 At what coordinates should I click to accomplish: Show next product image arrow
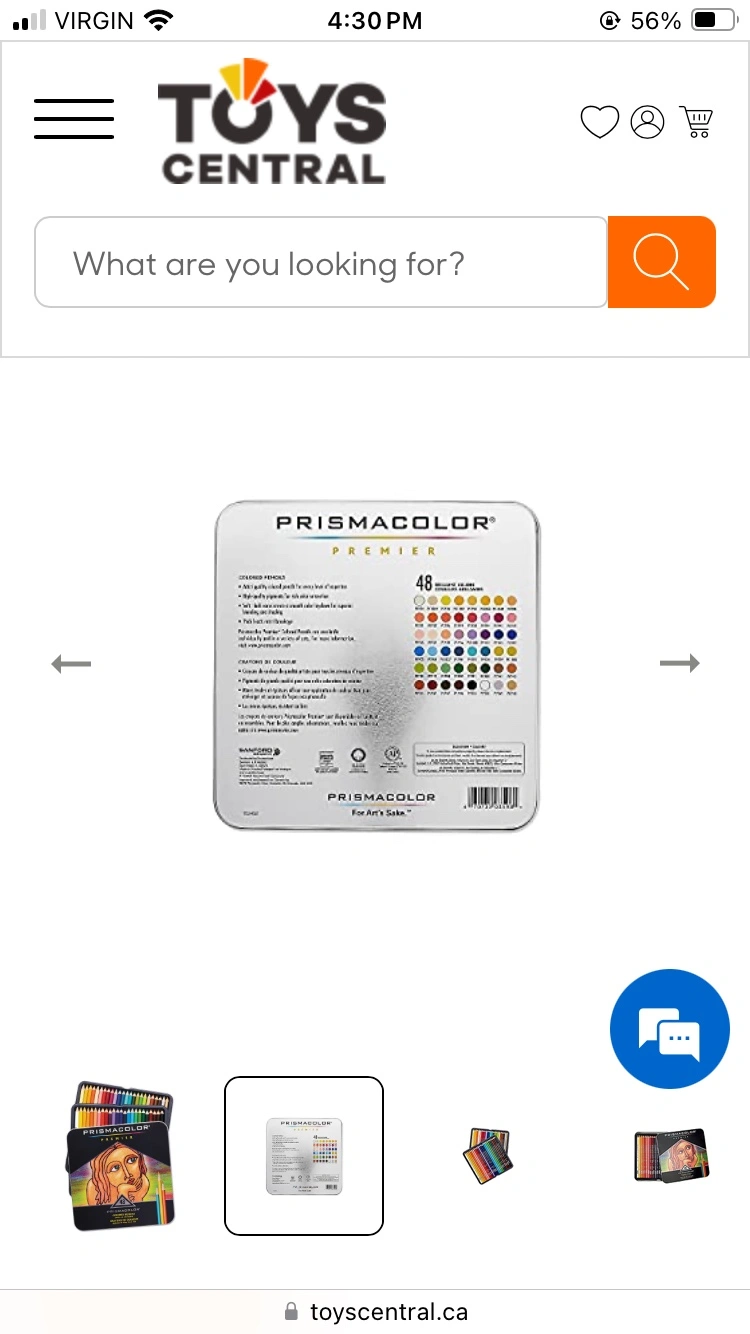(680, 664)
